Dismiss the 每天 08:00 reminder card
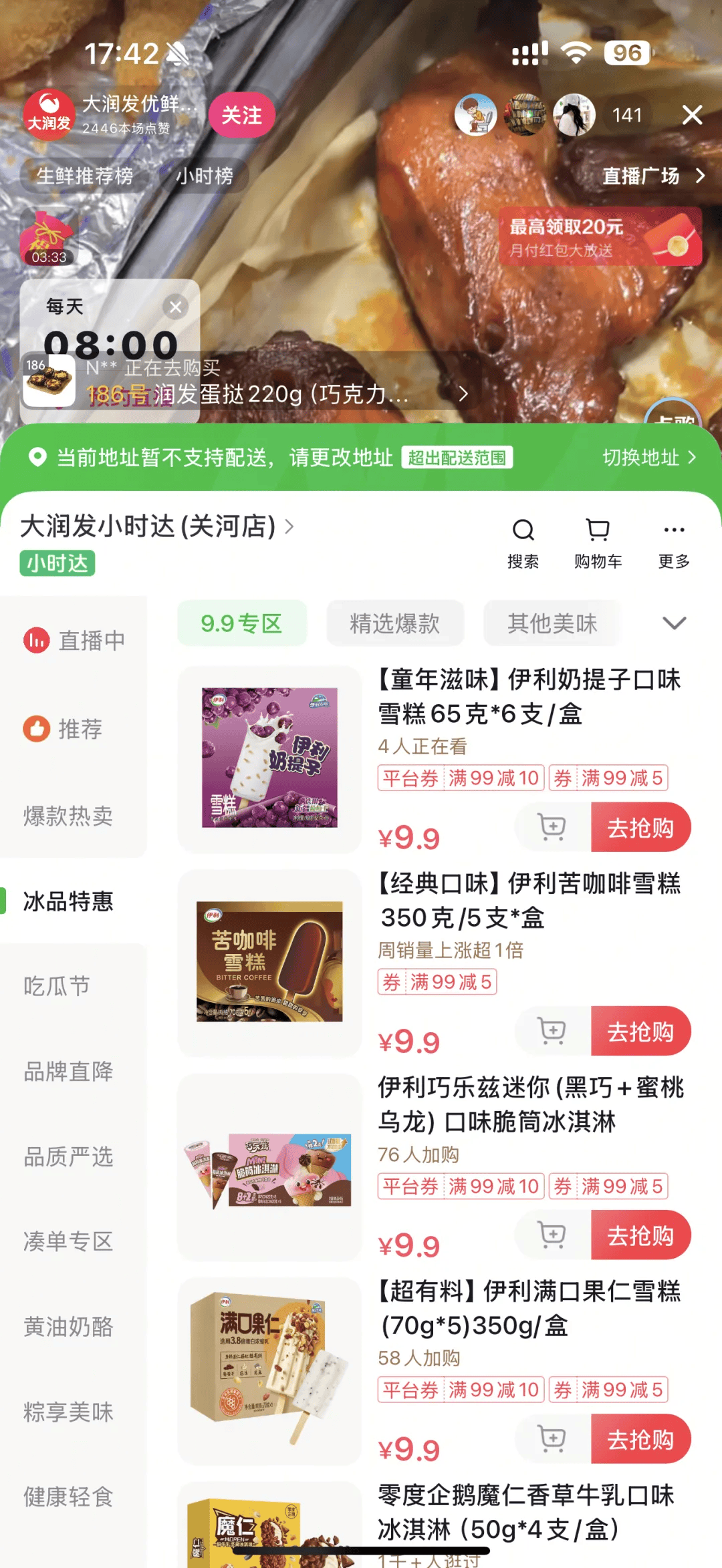This screenshot has height=1568, width=722. click(176, 307)
